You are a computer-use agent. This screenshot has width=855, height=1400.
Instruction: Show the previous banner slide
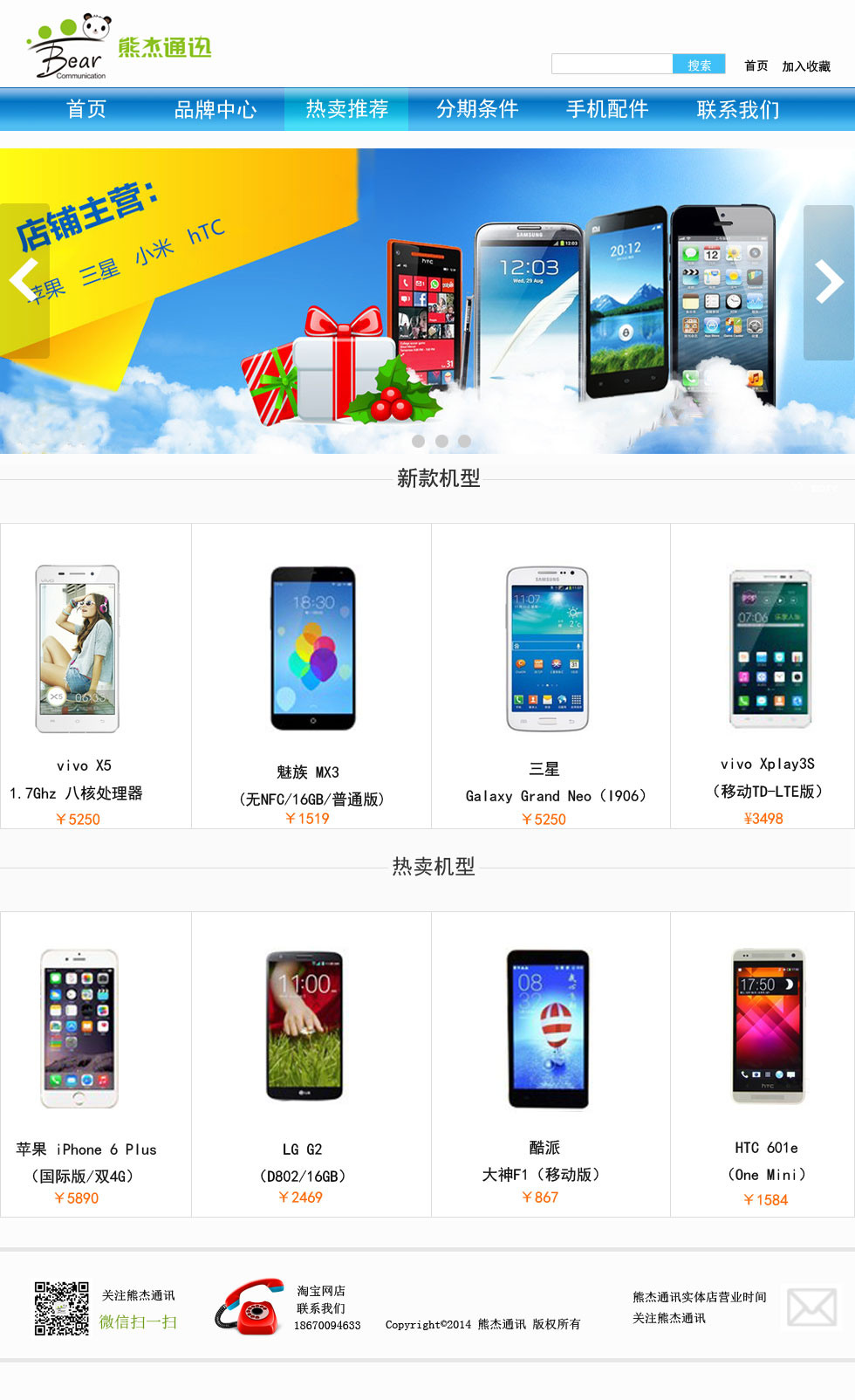click(24, 281)
